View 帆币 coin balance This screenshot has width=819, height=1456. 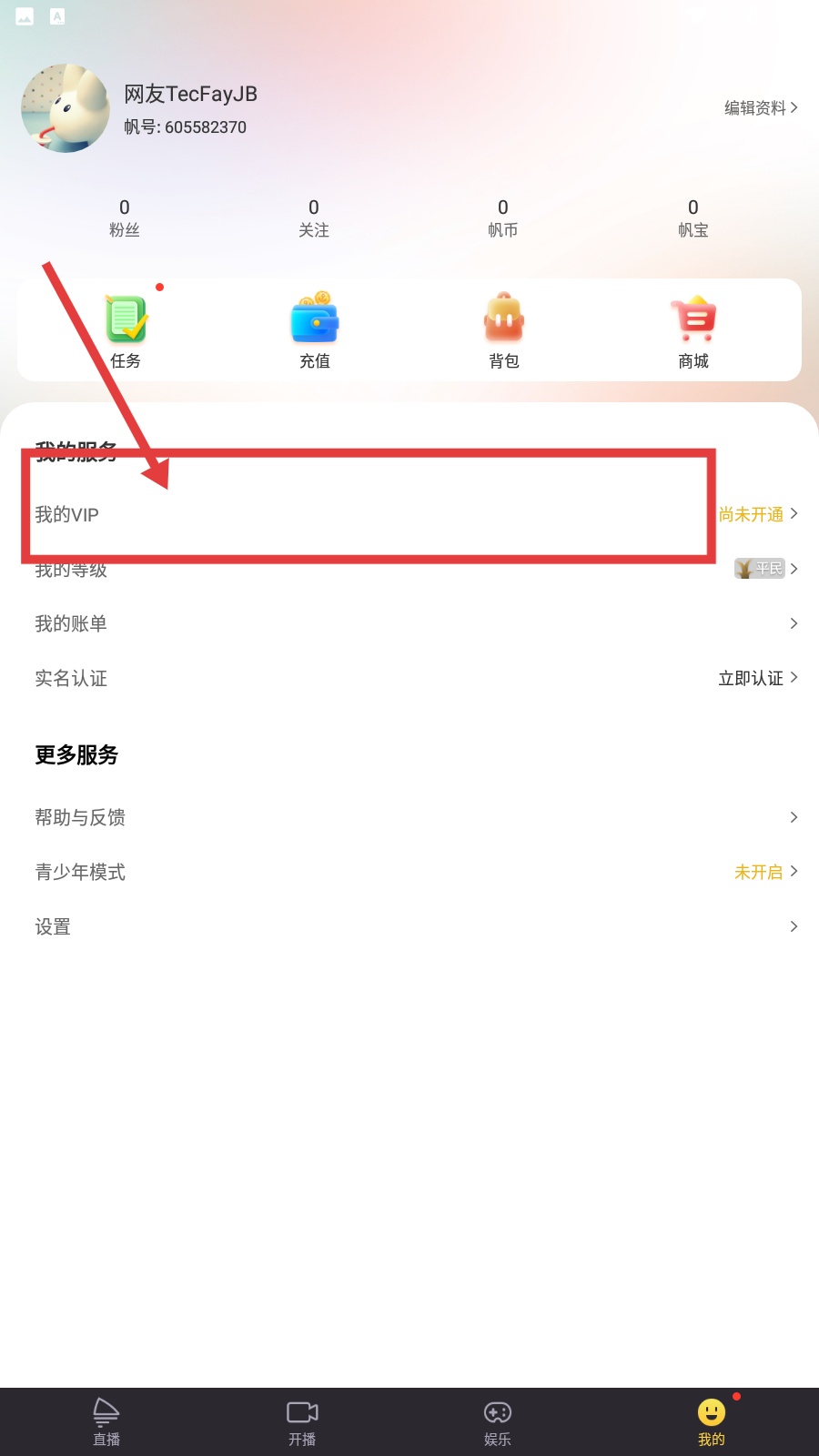click(503, 218)
